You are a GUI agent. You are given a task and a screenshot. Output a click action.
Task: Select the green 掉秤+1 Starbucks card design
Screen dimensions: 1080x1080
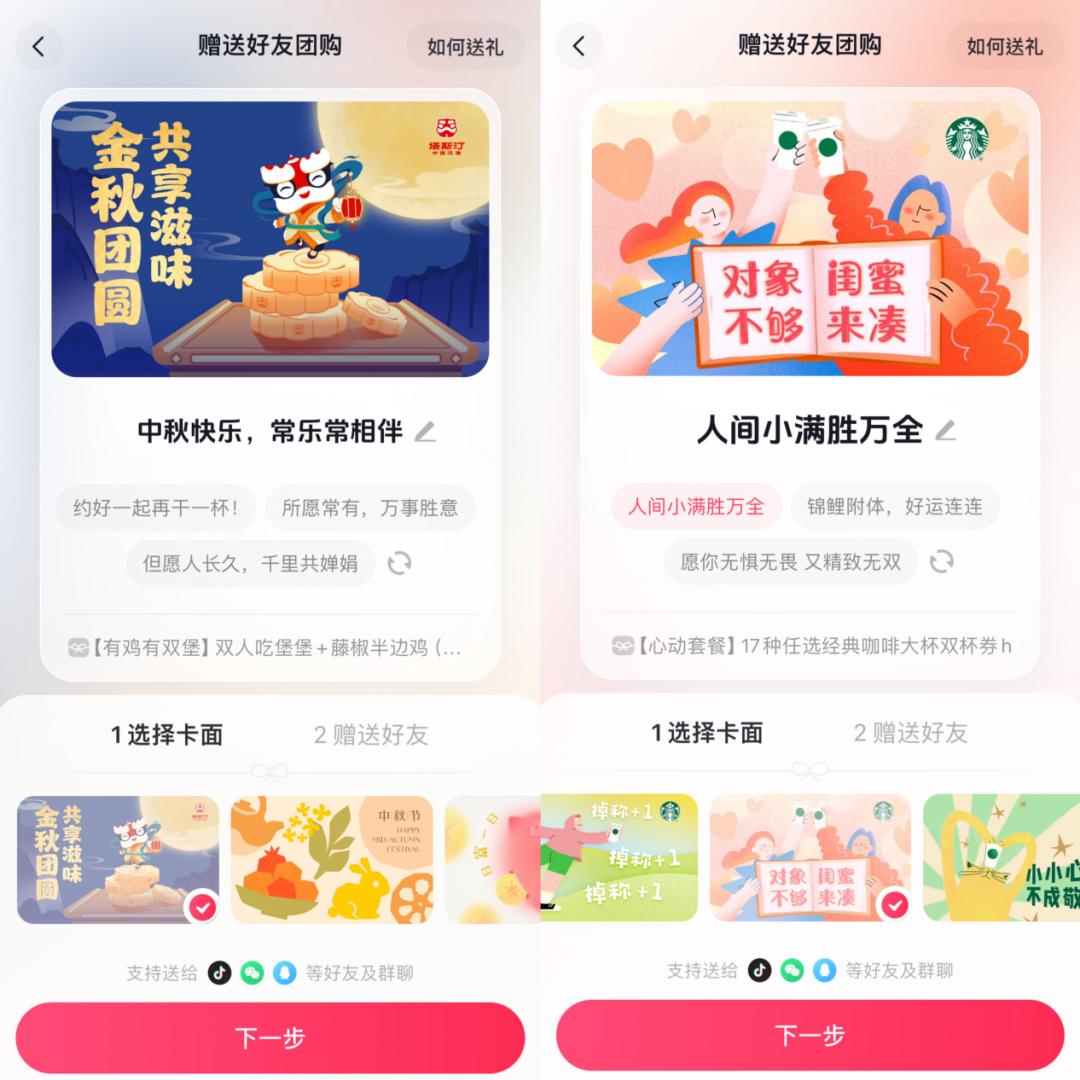coord(617,857)
